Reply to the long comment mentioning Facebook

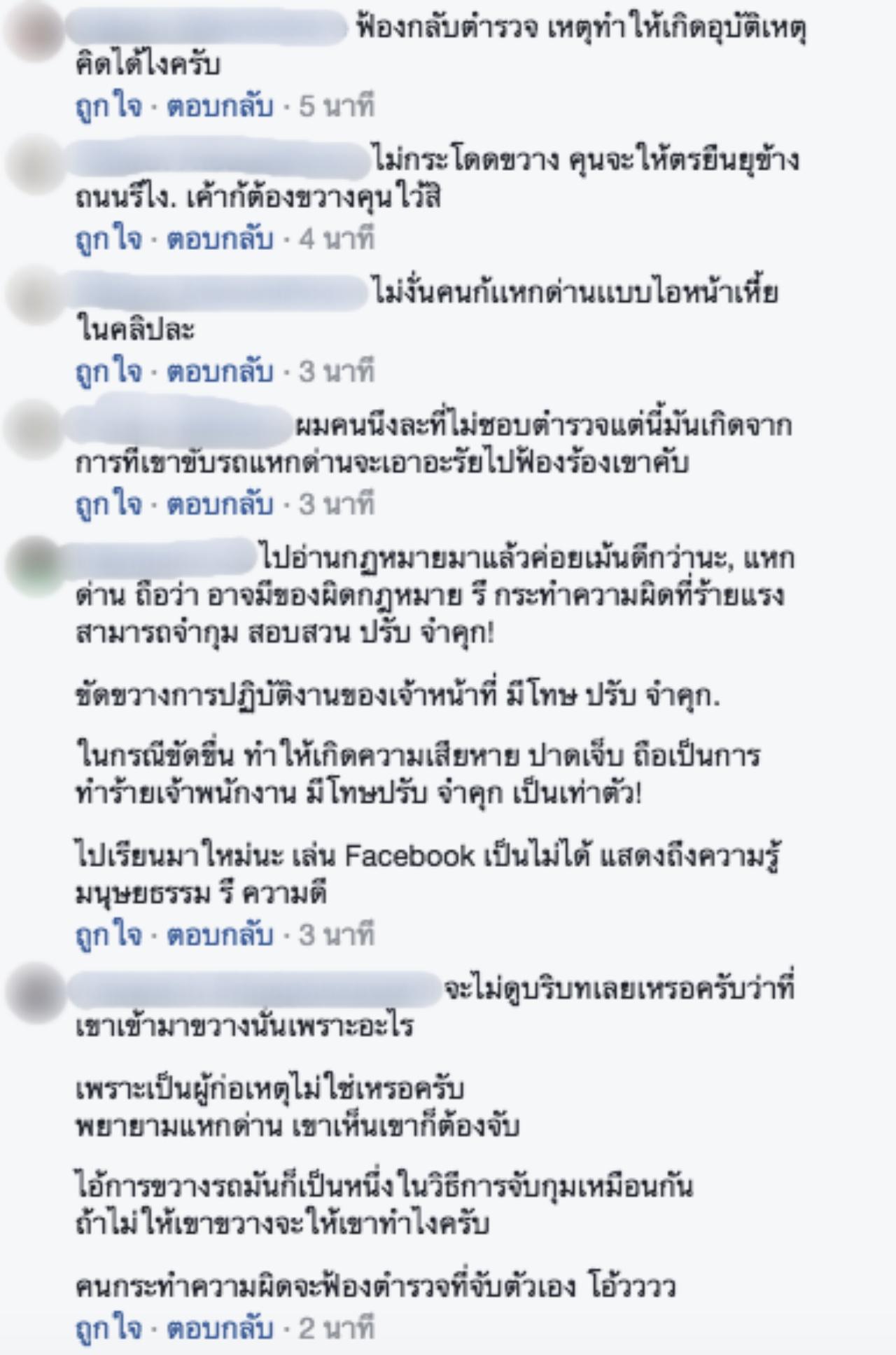point(219,936)
